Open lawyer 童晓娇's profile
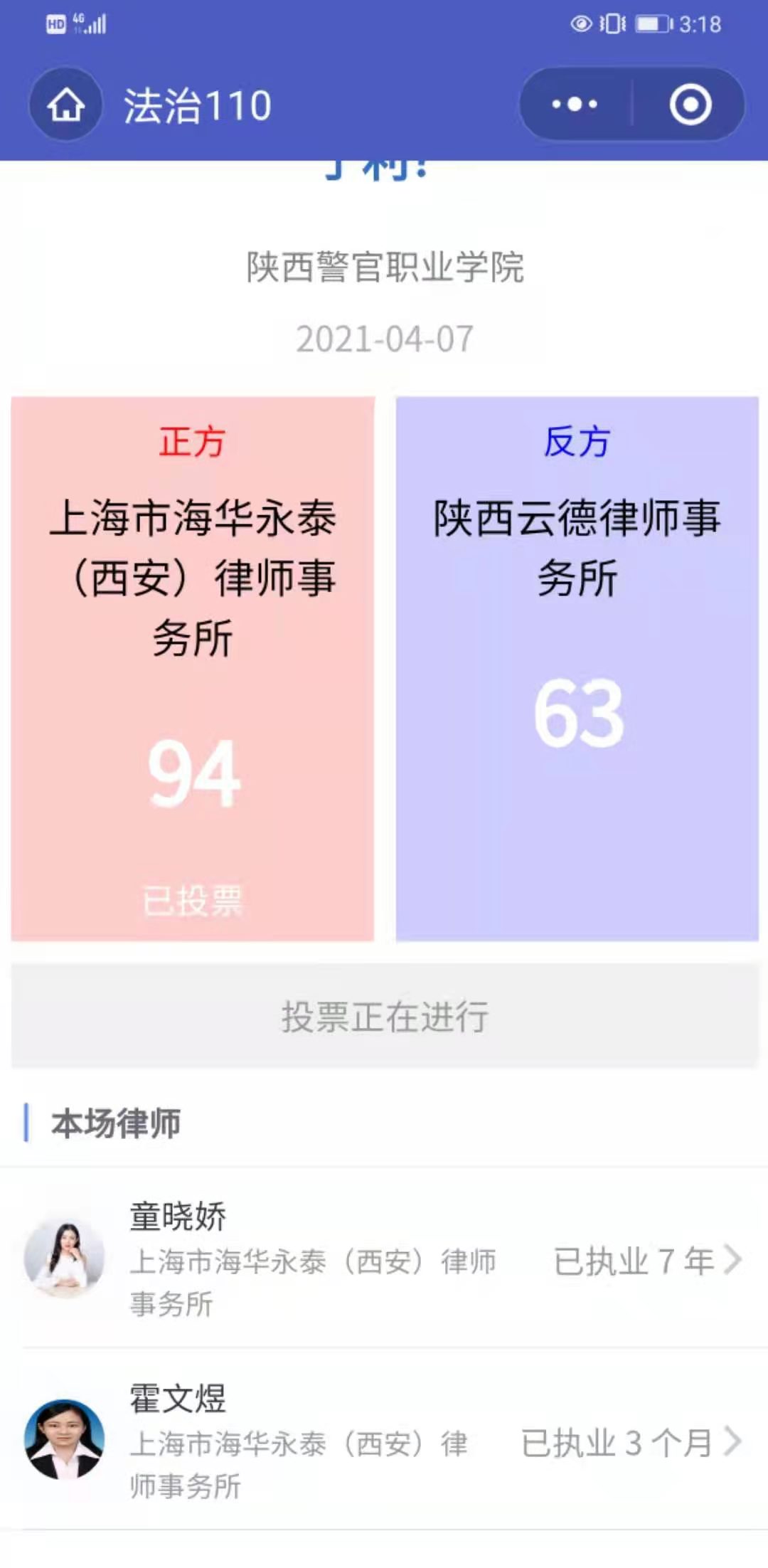The width and height of the screenshot is (768, 1568). point(384,1258)
